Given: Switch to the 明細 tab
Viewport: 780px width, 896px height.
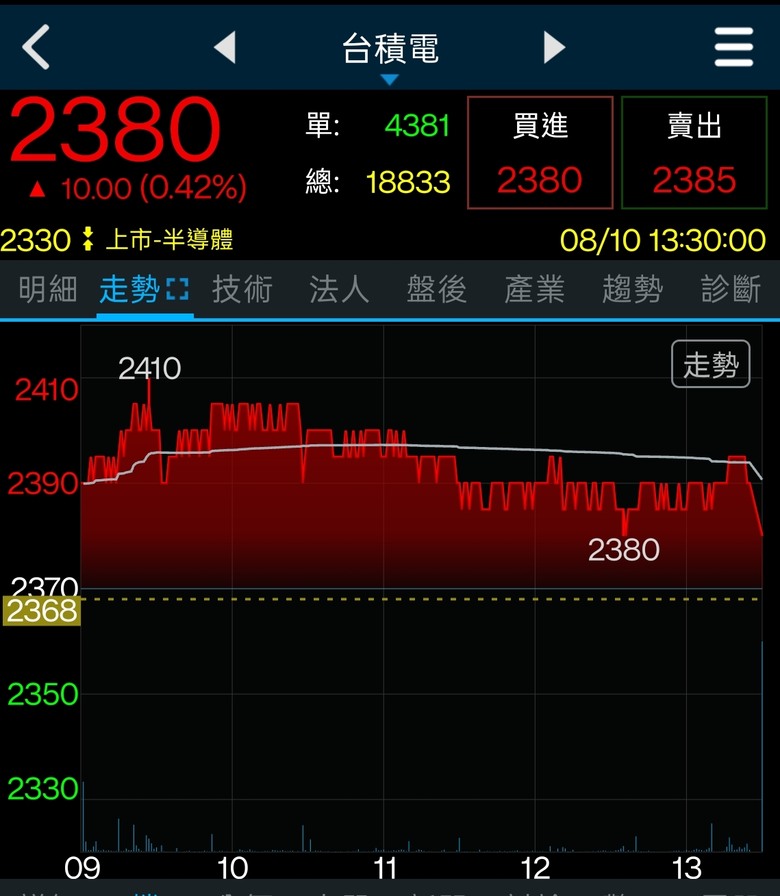Looking at the screenshot, I should coord(48,289).
